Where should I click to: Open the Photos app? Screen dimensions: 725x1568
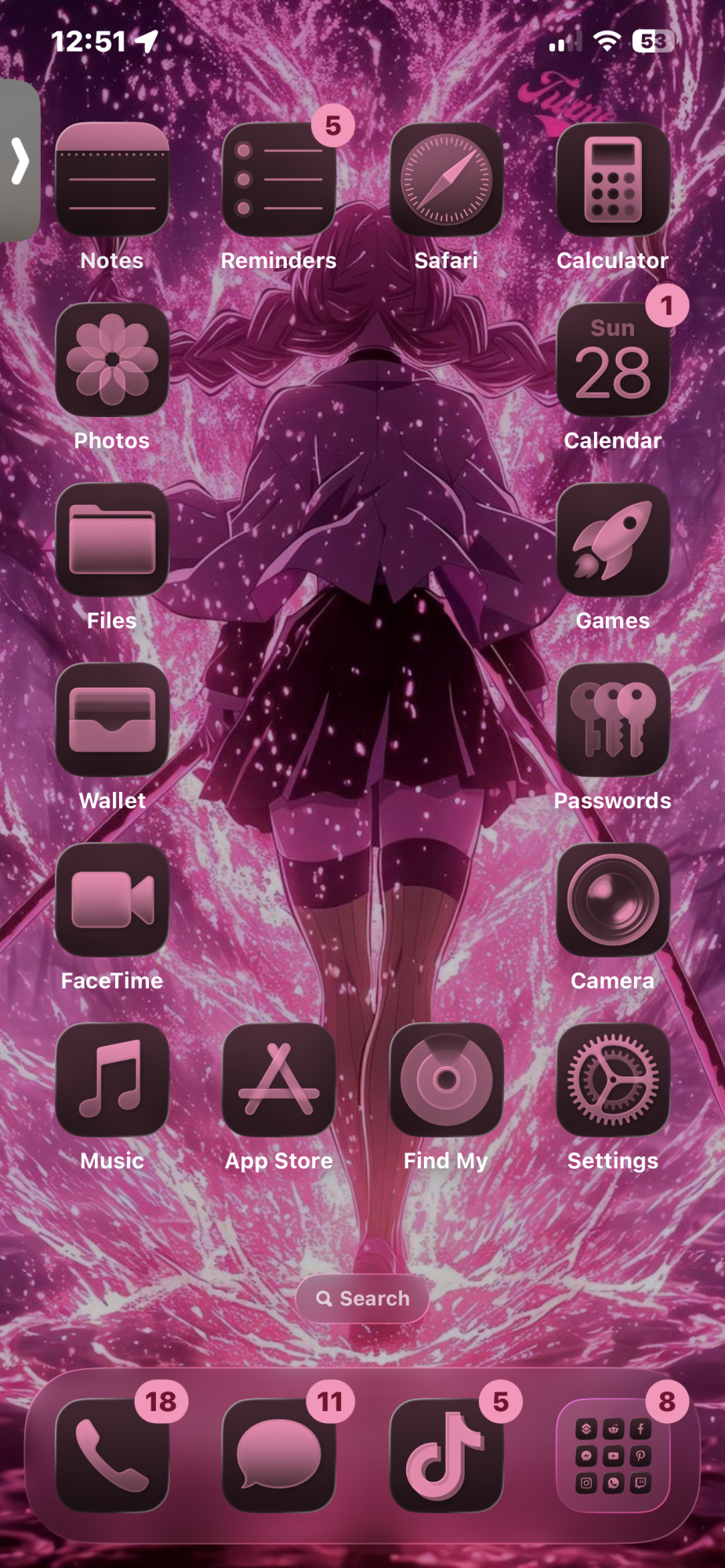112,360
